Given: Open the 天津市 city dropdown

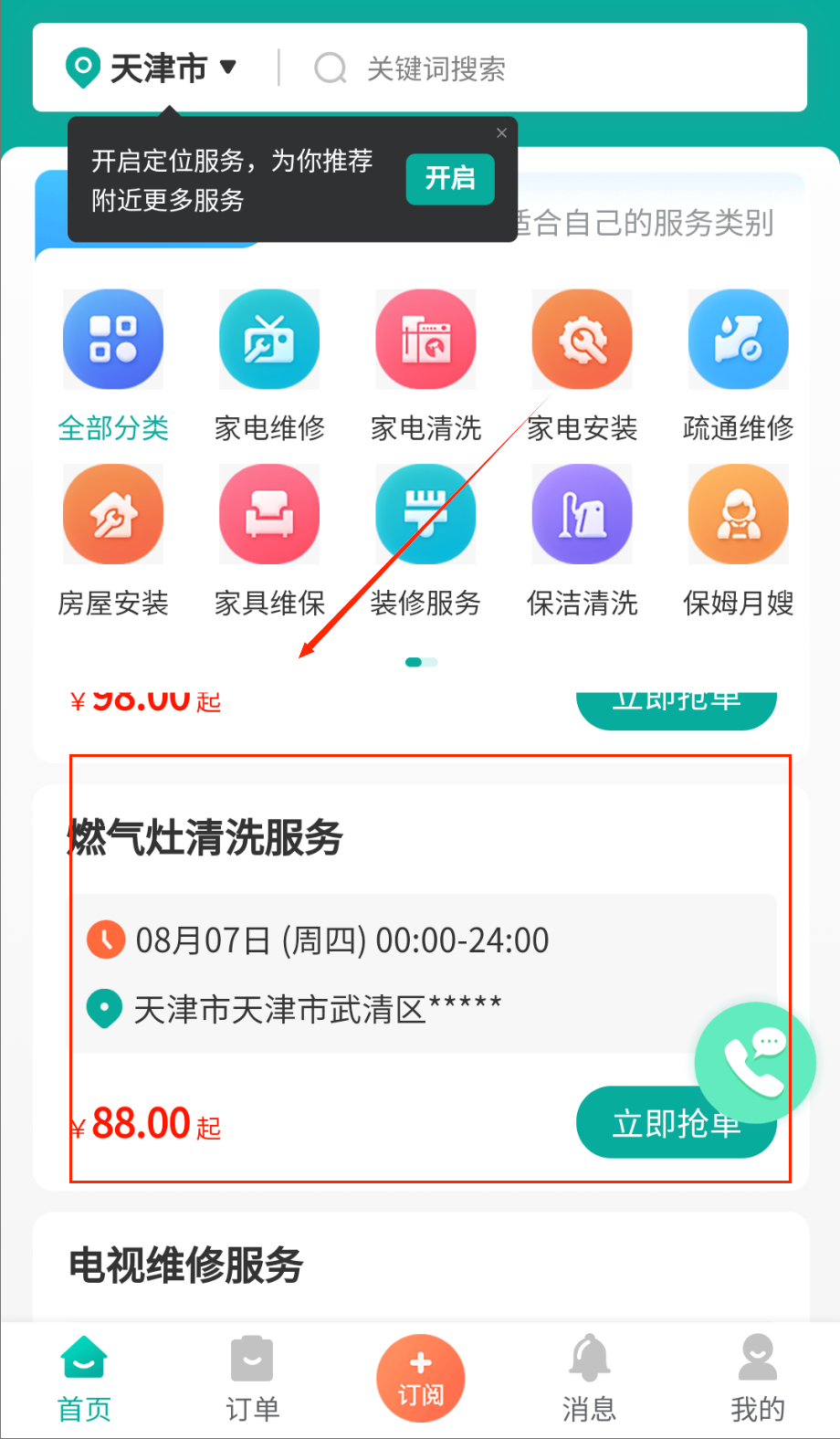Looking at the screenshot, I should tap(157, 68).
